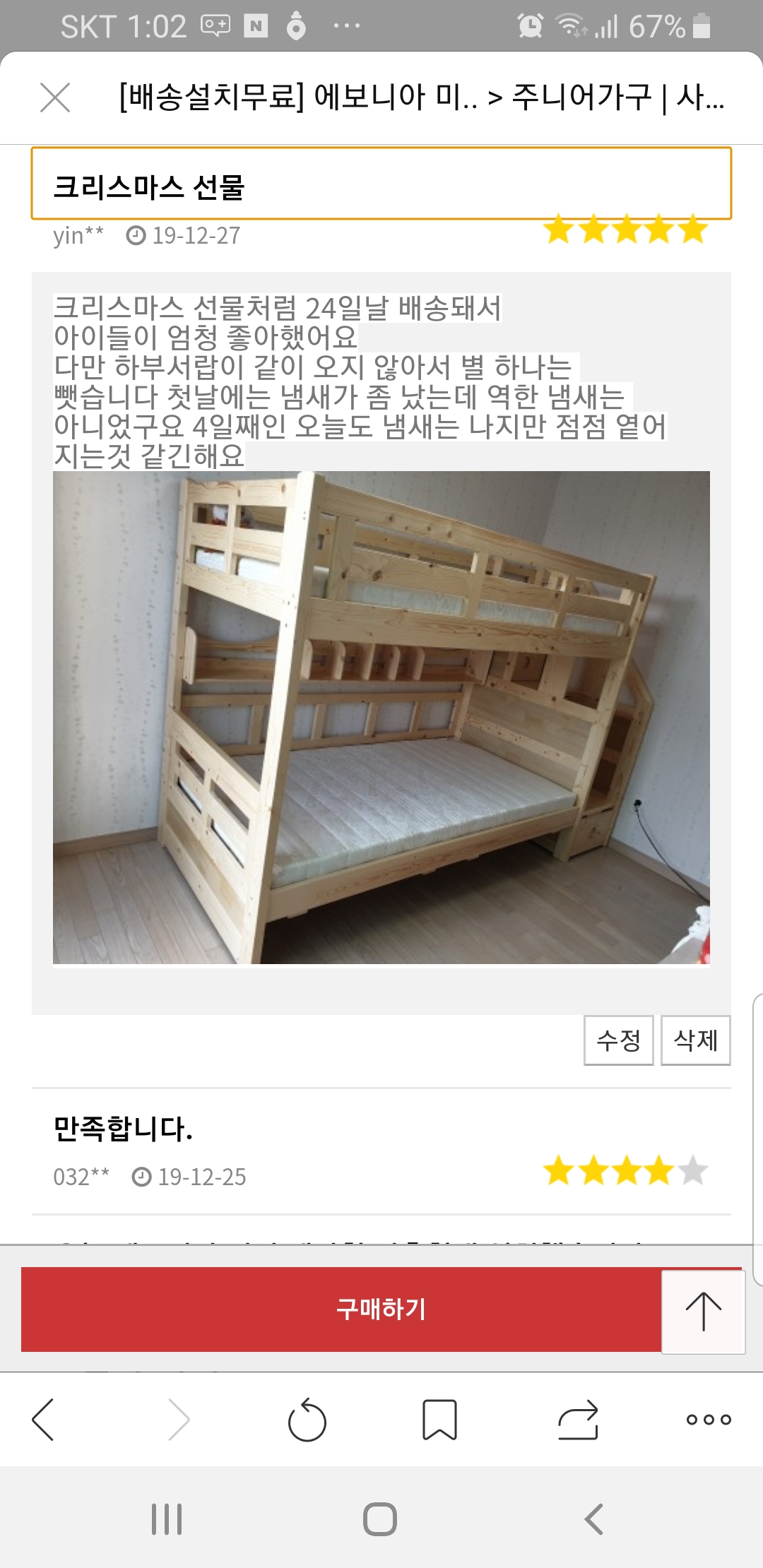Viewport: 763px width, 1568px height.
Task: Open the 크리스마스 선물 review title
Action: (x=148, y=186)
